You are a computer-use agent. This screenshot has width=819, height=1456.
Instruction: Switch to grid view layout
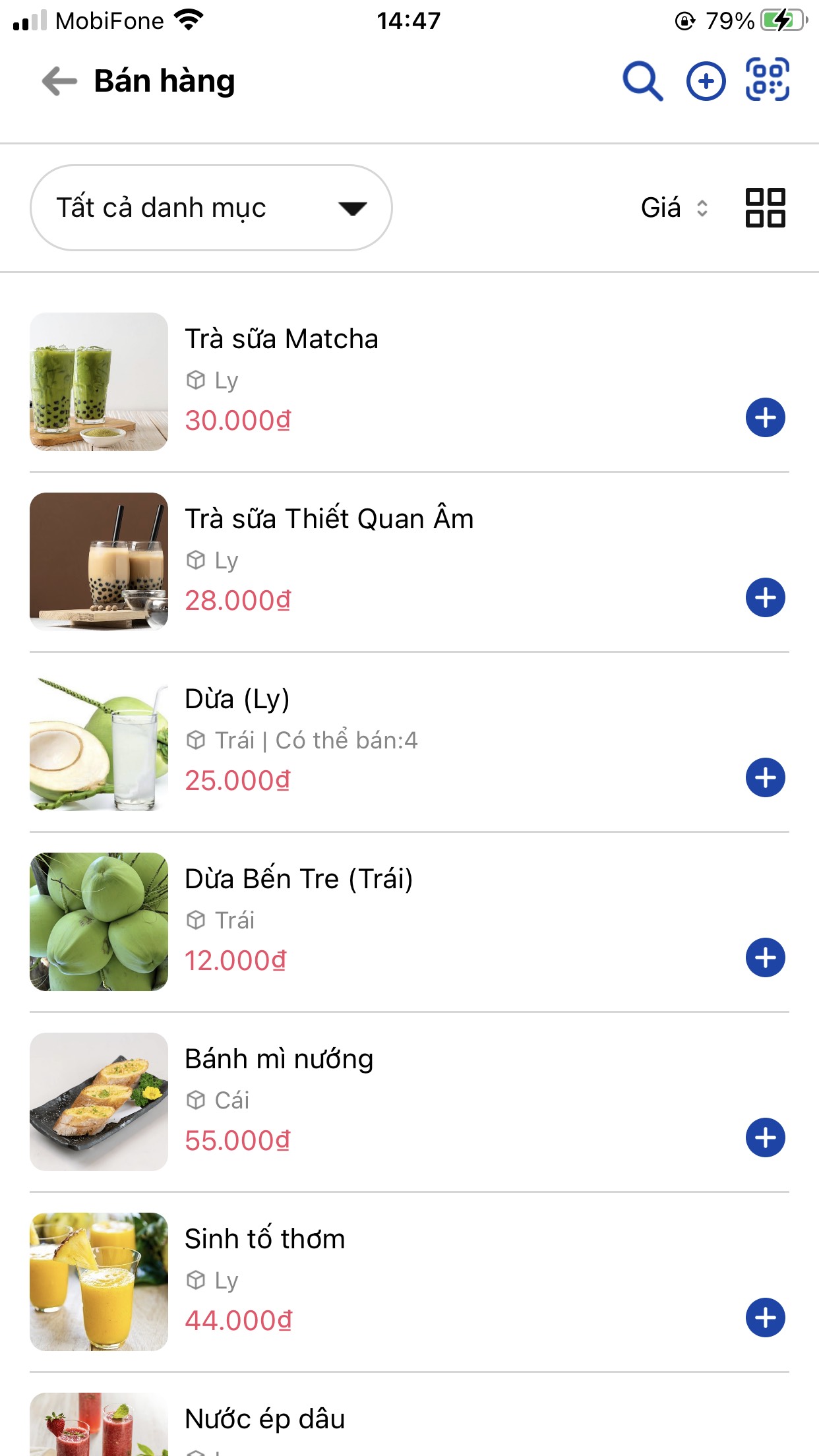pos(765,208)
